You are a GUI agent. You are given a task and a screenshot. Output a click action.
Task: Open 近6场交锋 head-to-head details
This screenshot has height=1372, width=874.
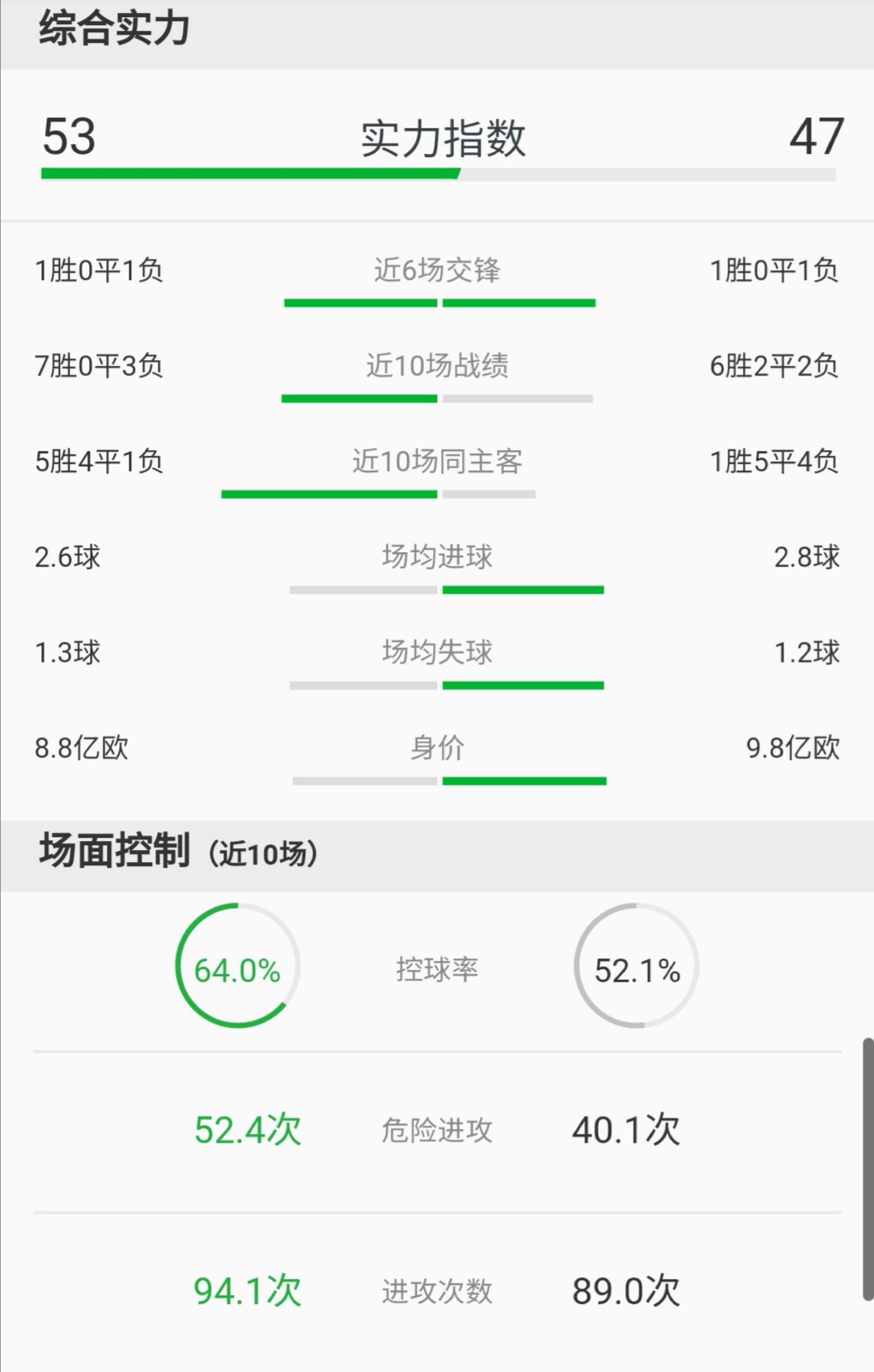437,273
